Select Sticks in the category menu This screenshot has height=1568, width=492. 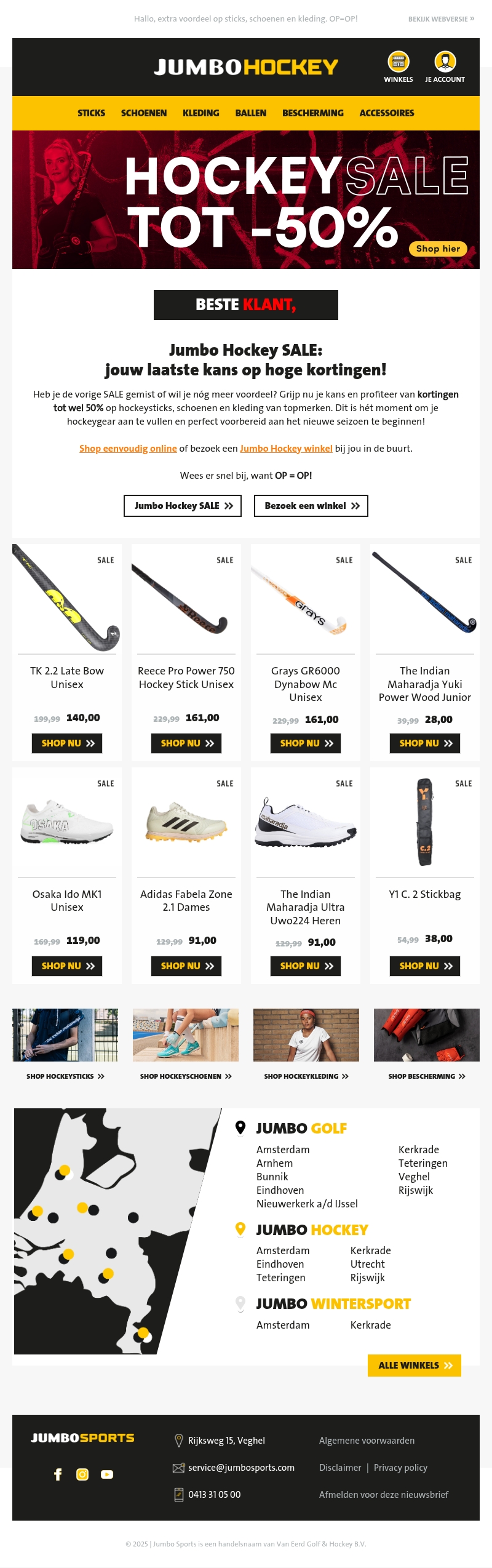(x=91, y=113)
